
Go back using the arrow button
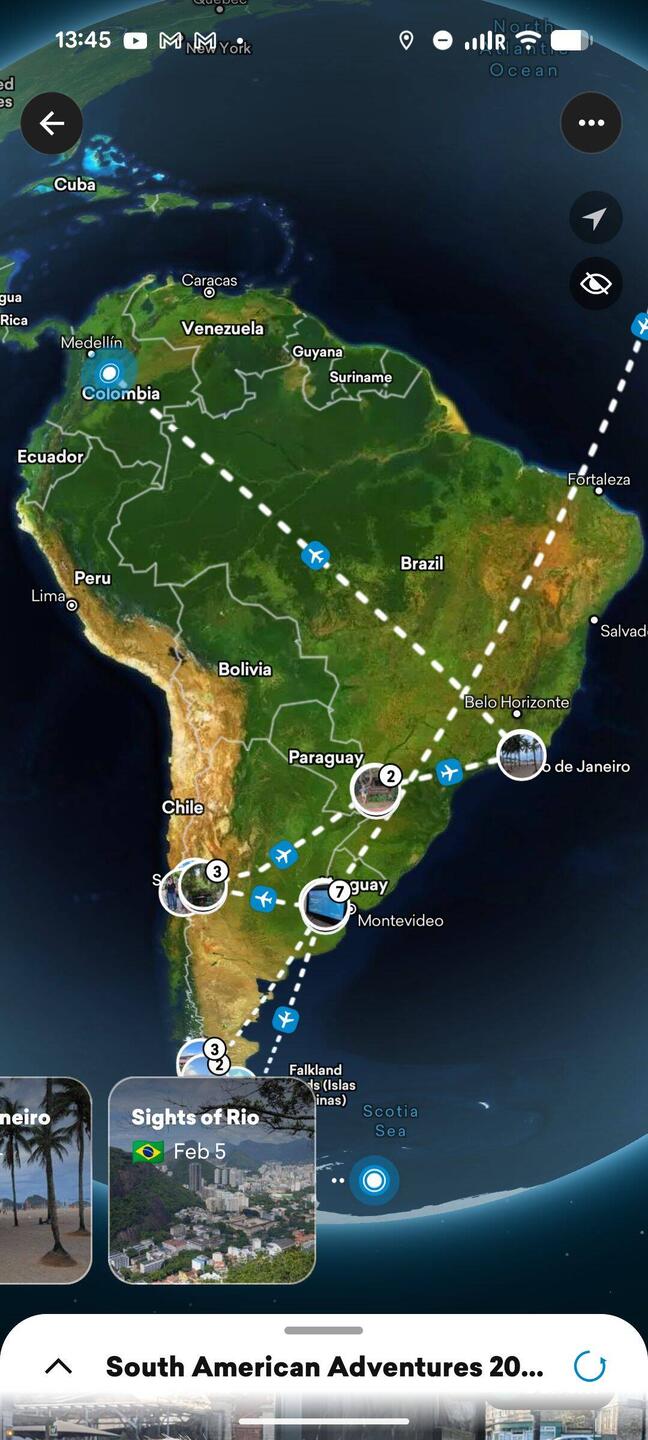coord(52,123)
